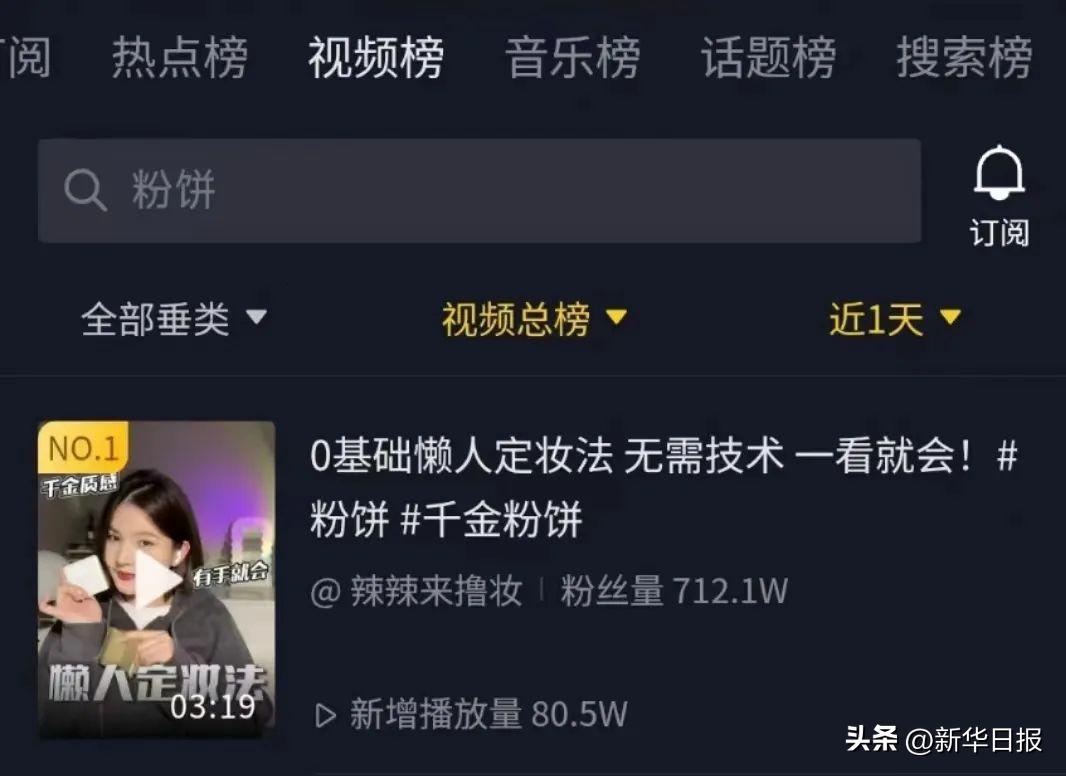Screen dimensions: 1066x776
Task: Tap the 粉饼 search field
Action: point(479,190)
